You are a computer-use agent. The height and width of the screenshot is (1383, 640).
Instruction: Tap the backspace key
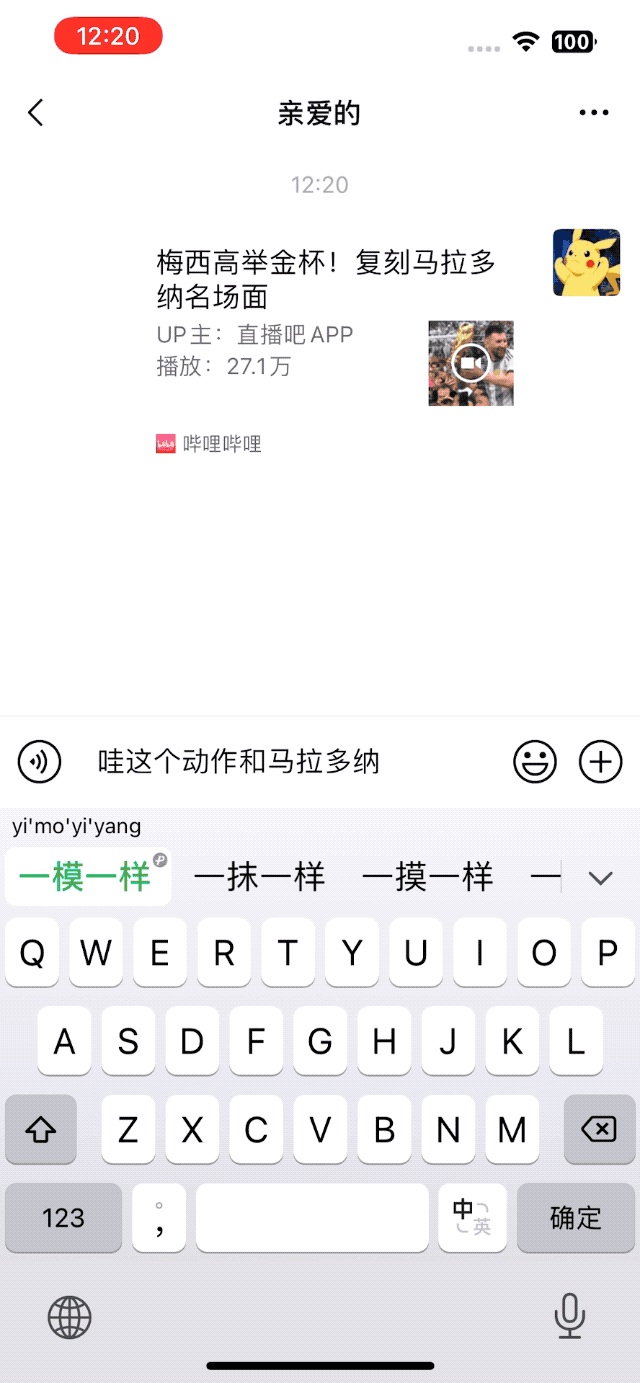click(599, 1130)
